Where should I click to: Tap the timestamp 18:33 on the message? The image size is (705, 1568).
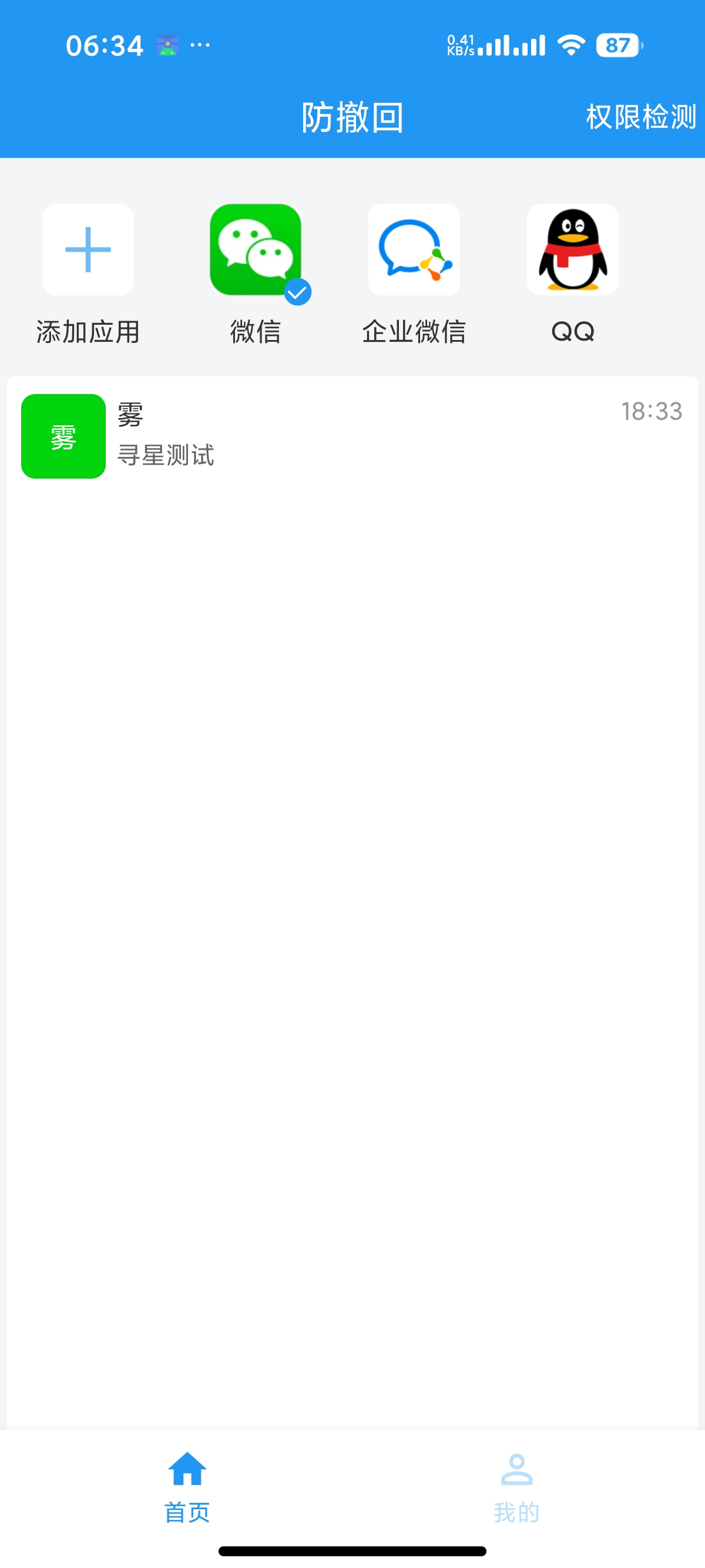tap(650, 411)
